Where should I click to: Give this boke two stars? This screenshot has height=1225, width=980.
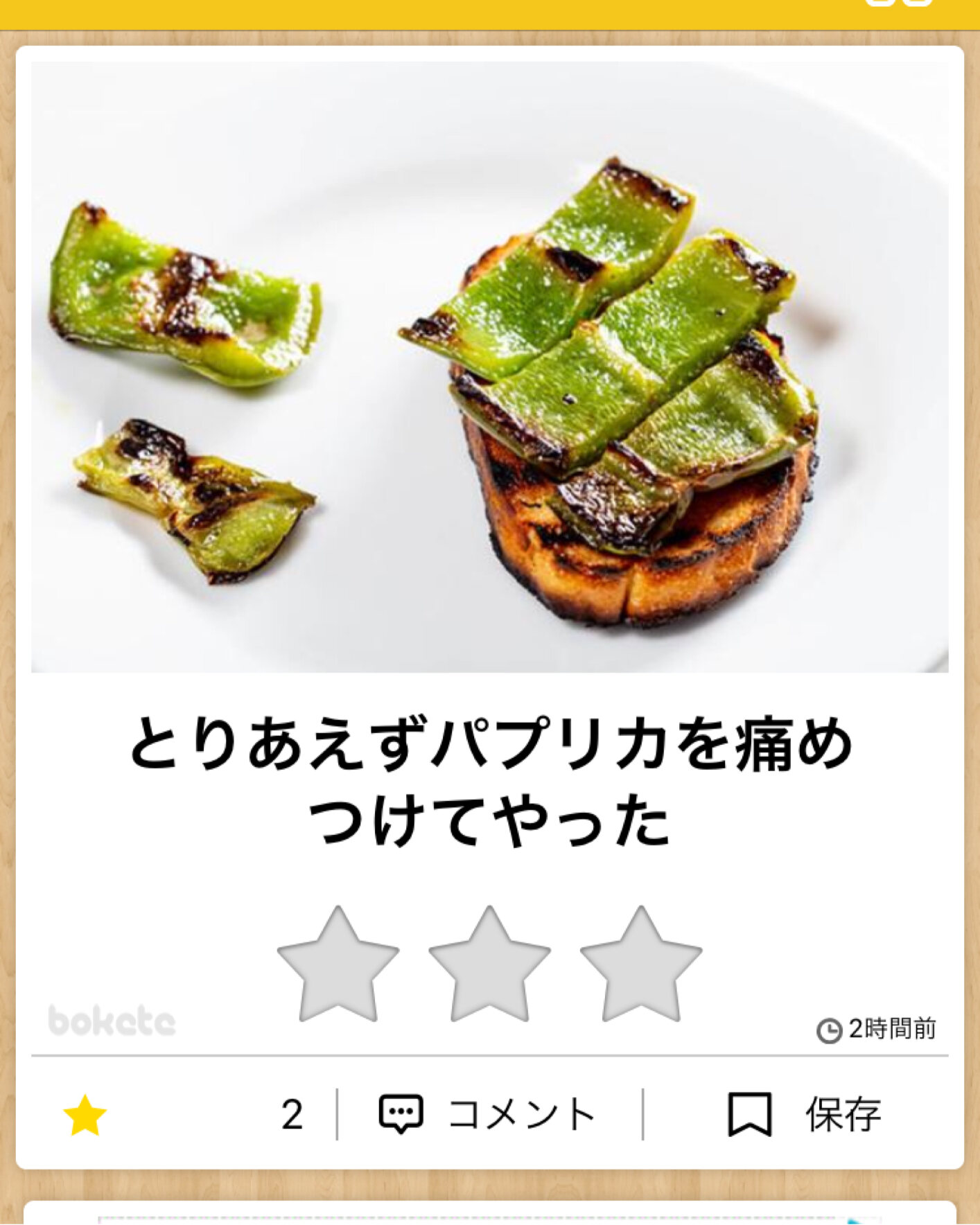tap(489, 966)
